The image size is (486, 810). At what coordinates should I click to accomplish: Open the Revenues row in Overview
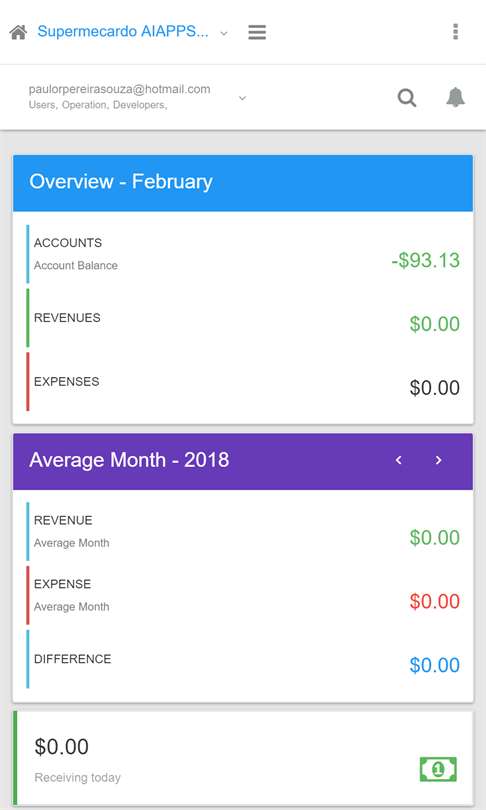(243, 318)
